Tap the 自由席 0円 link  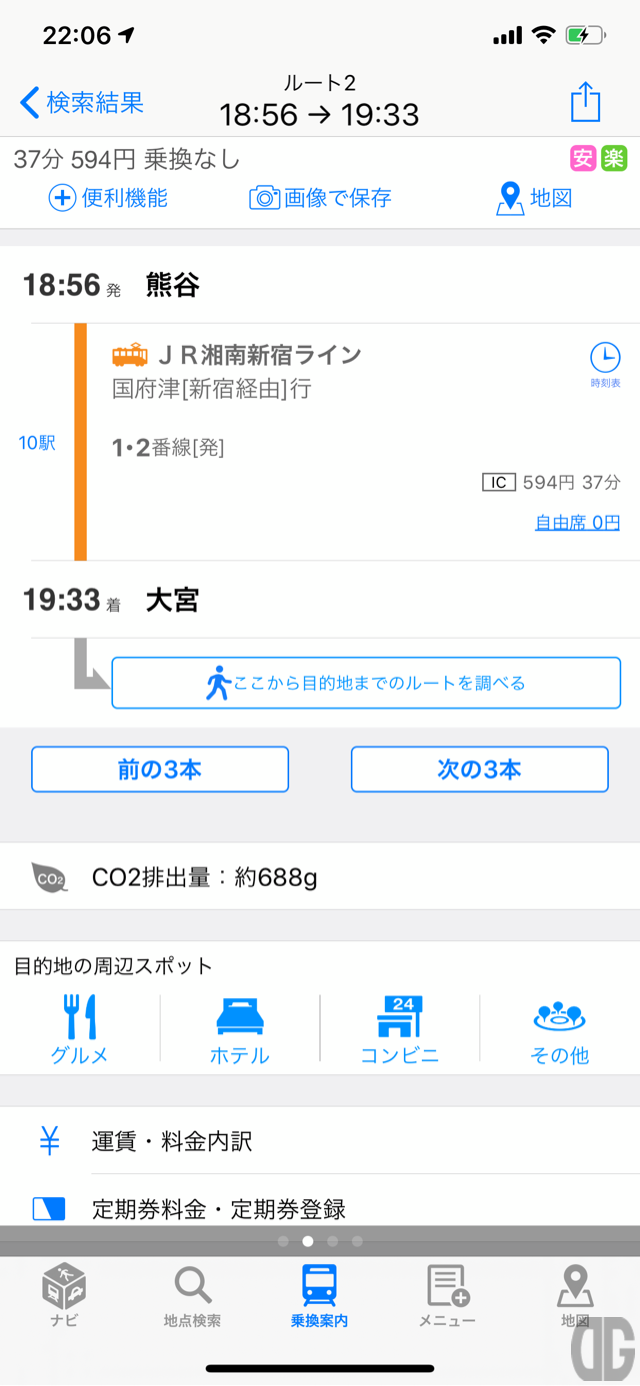click(578, 522)
